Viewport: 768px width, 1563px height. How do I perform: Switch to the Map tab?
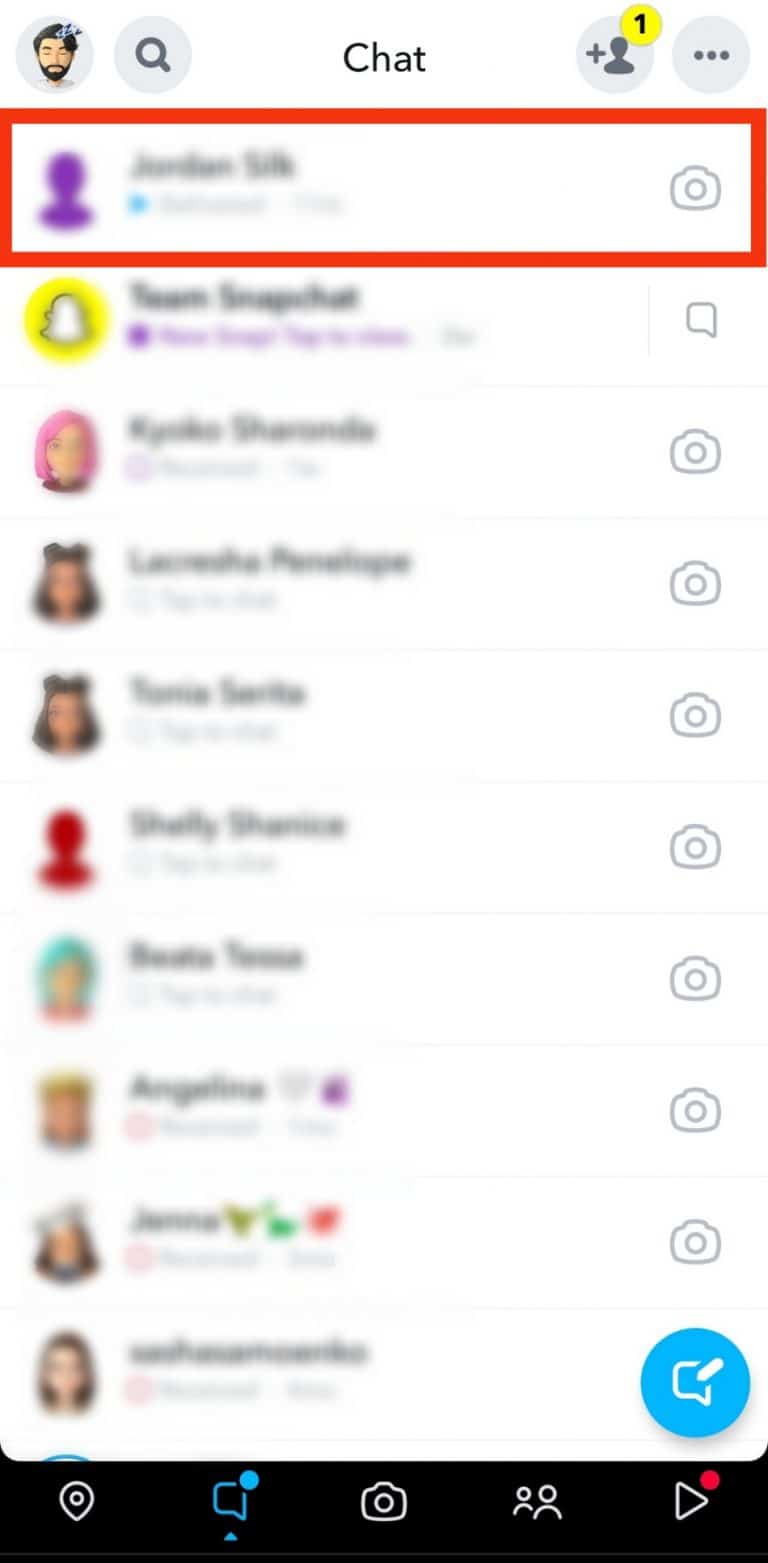click(x=77, y=1501)
